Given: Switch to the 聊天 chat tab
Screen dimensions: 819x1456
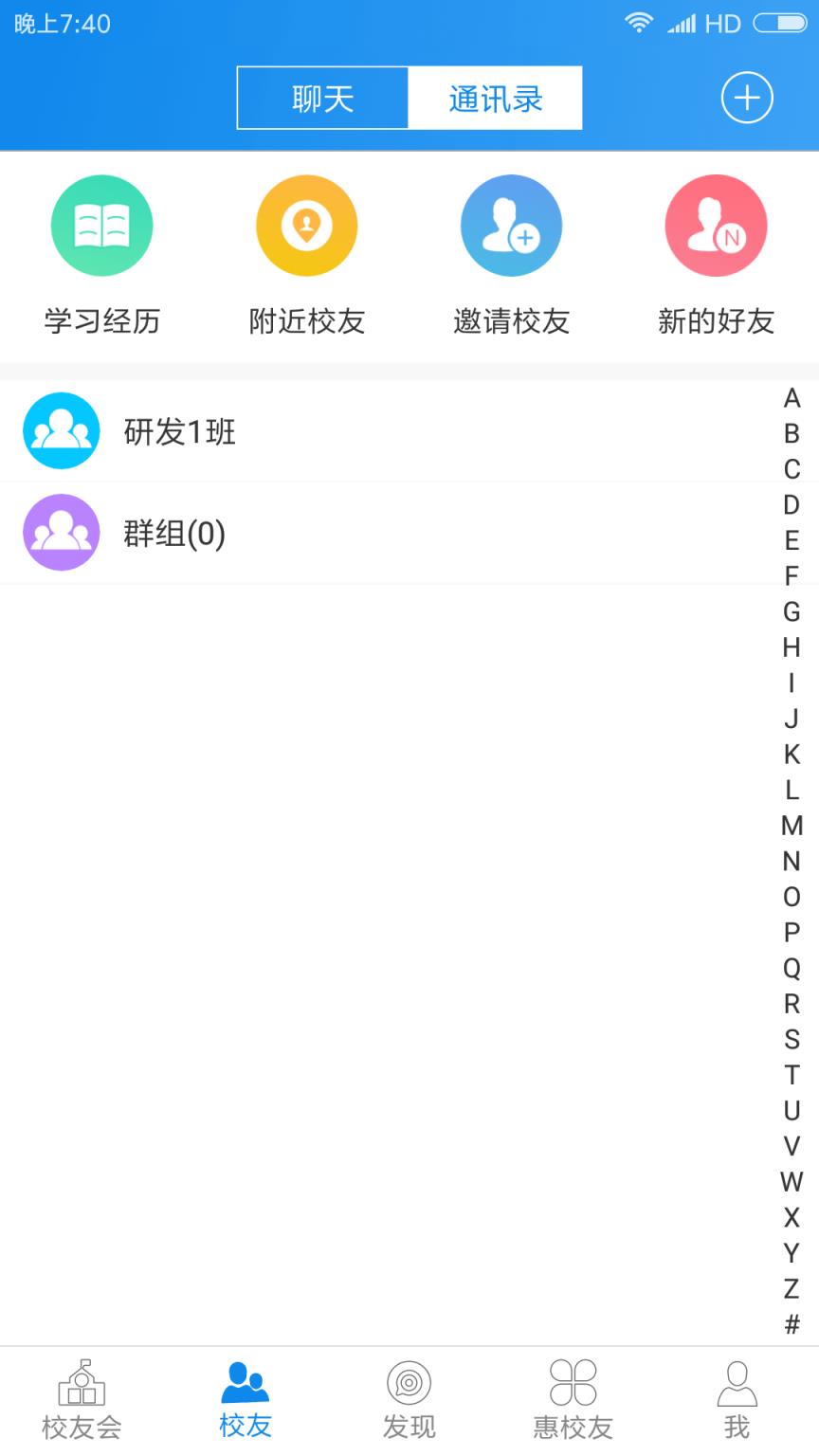Looking at the screenshot, I should (322, 97).
